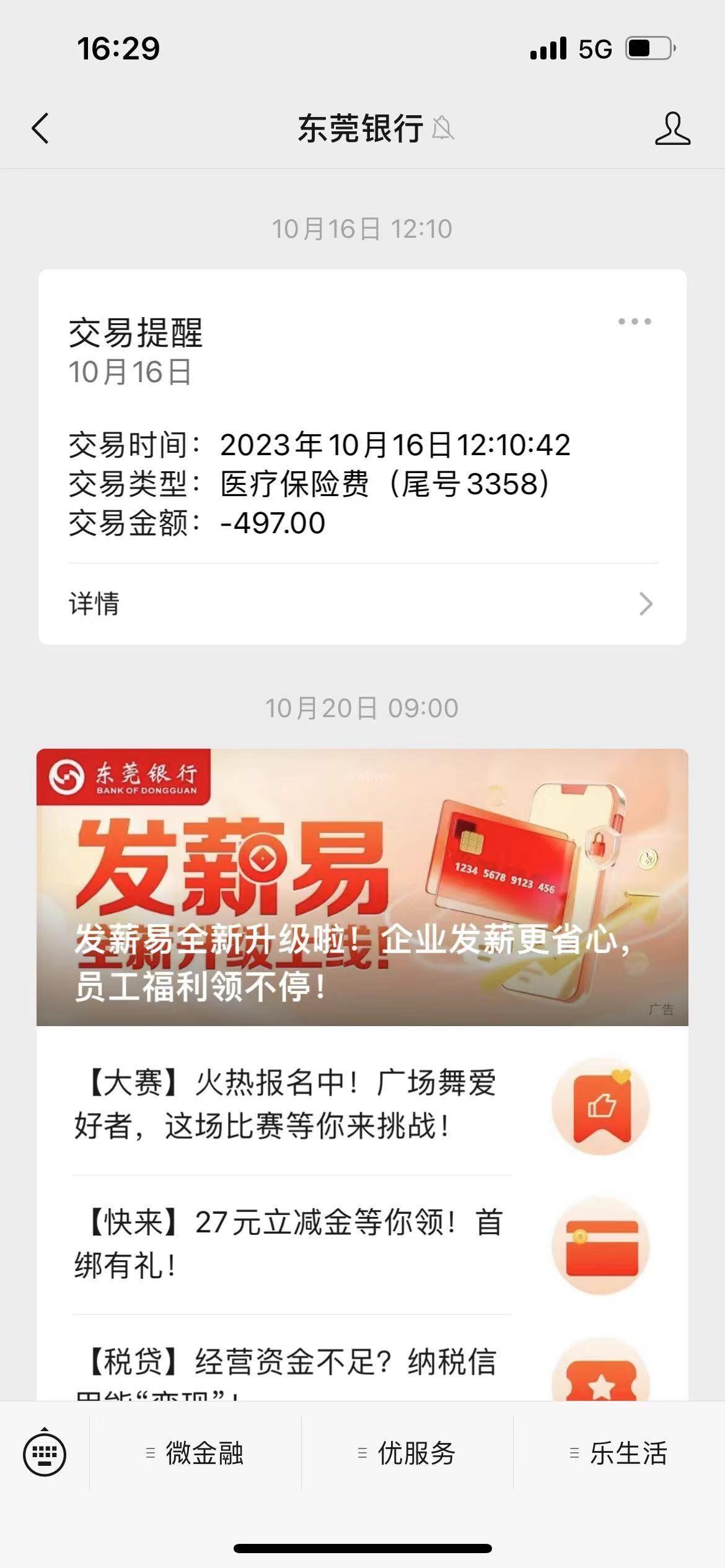Open the 发薪易全新升级 article banner
The image size is (725, 1568).
(362, 887)
